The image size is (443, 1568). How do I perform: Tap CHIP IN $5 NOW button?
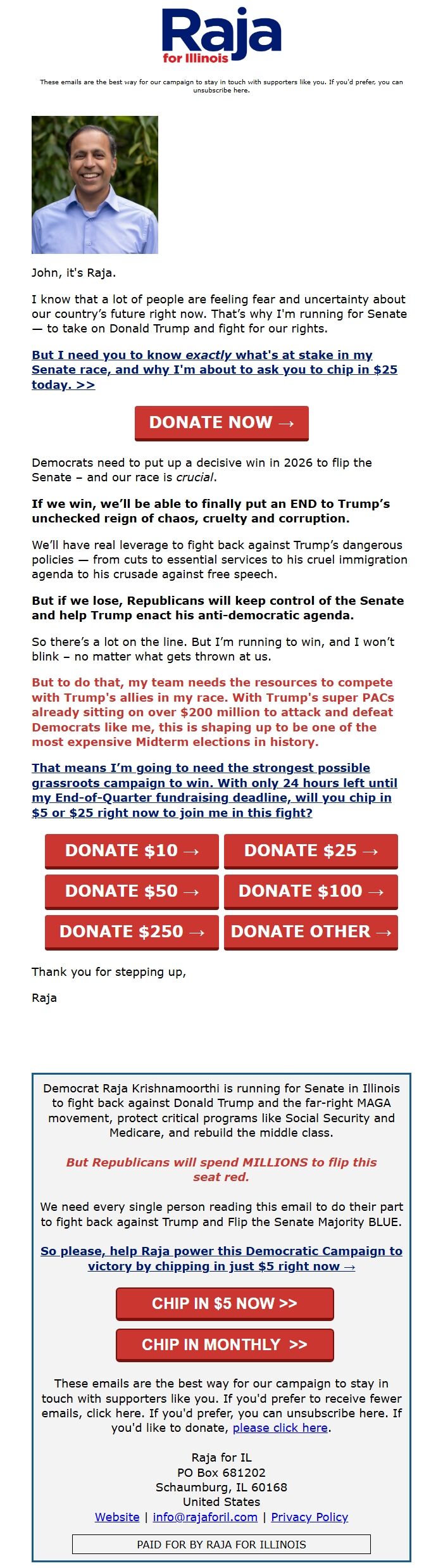225,1303
